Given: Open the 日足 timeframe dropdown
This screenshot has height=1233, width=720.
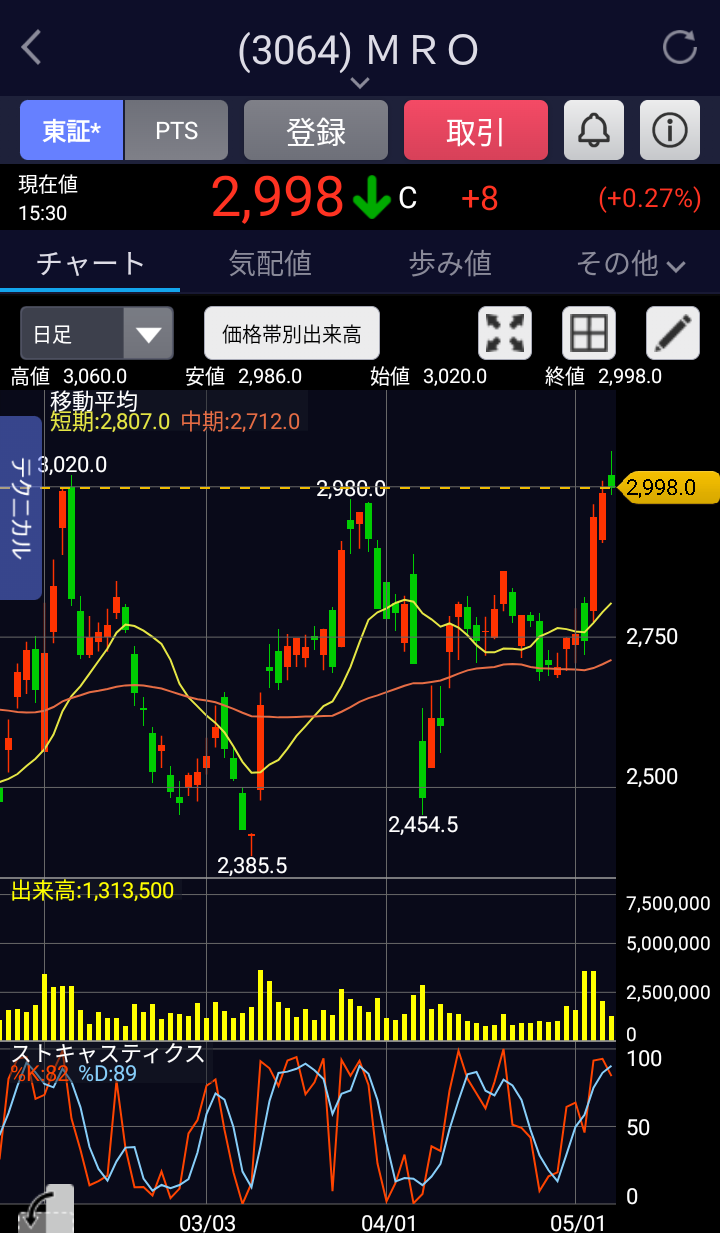Looking at the screenshot, I should click(x=96, y=334).
